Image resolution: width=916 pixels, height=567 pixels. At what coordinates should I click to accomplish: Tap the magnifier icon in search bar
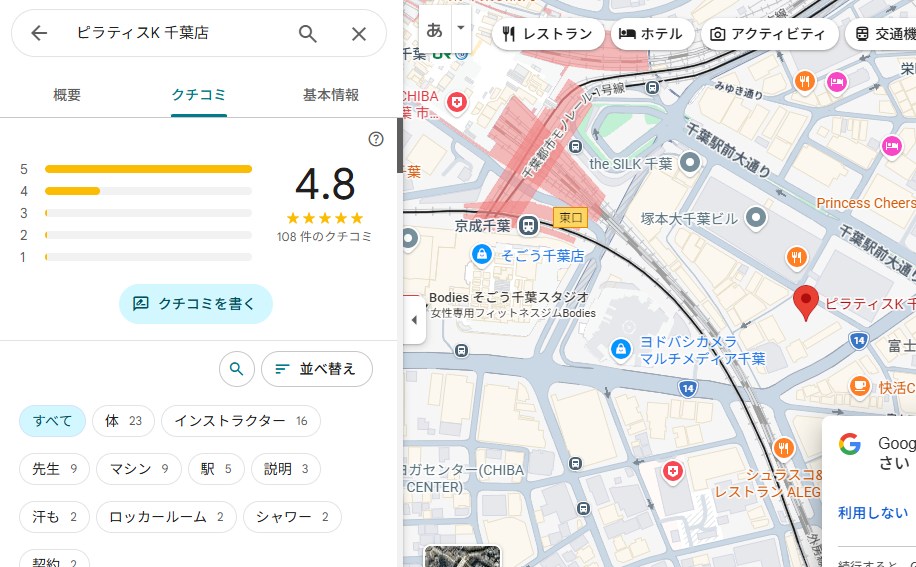point(308,33)
